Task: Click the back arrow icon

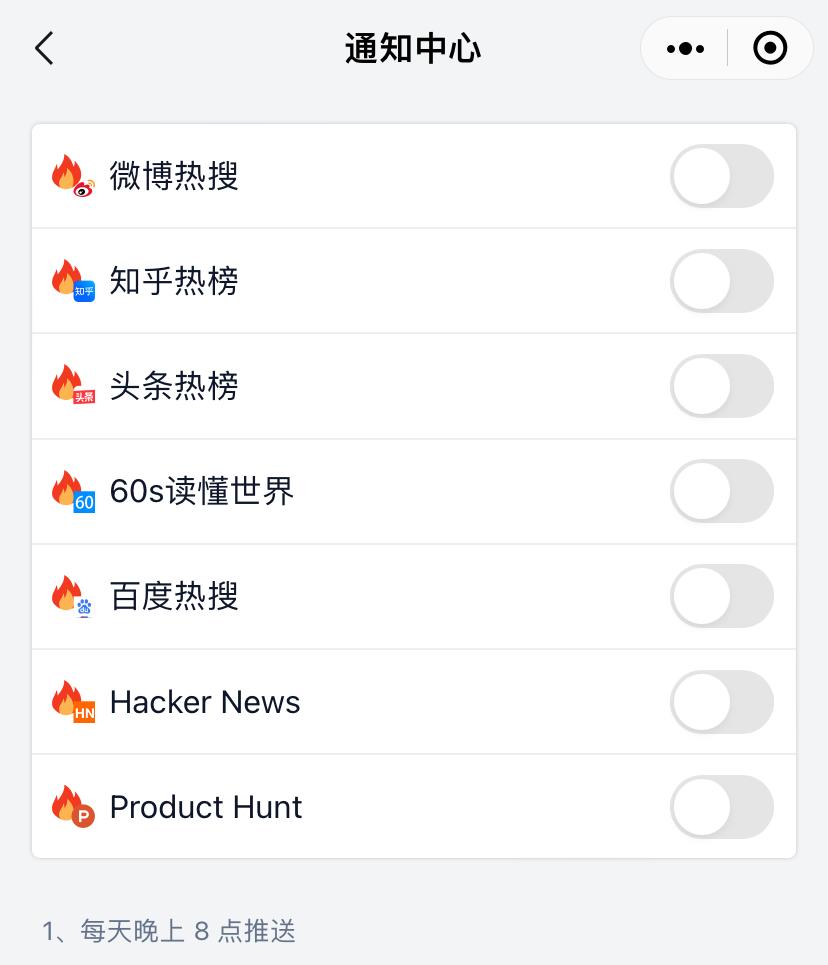Action: click(44, 47)
